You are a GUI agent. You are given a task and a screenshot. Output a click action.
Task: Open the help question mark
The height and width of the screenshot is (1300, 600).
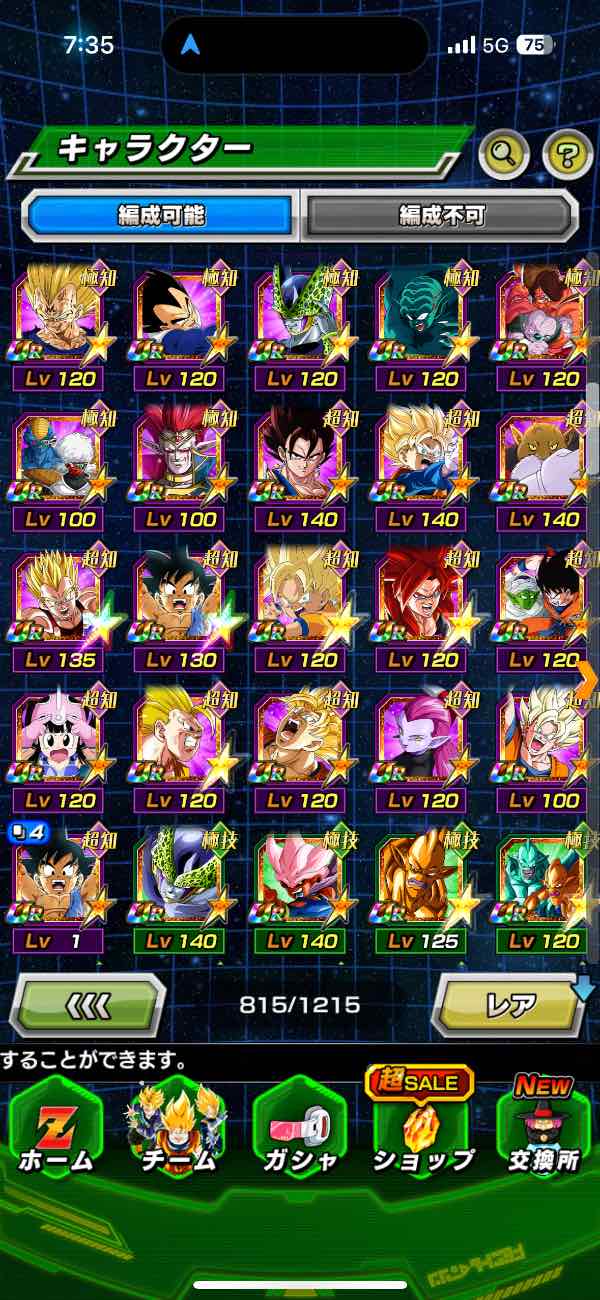point(567,153)
